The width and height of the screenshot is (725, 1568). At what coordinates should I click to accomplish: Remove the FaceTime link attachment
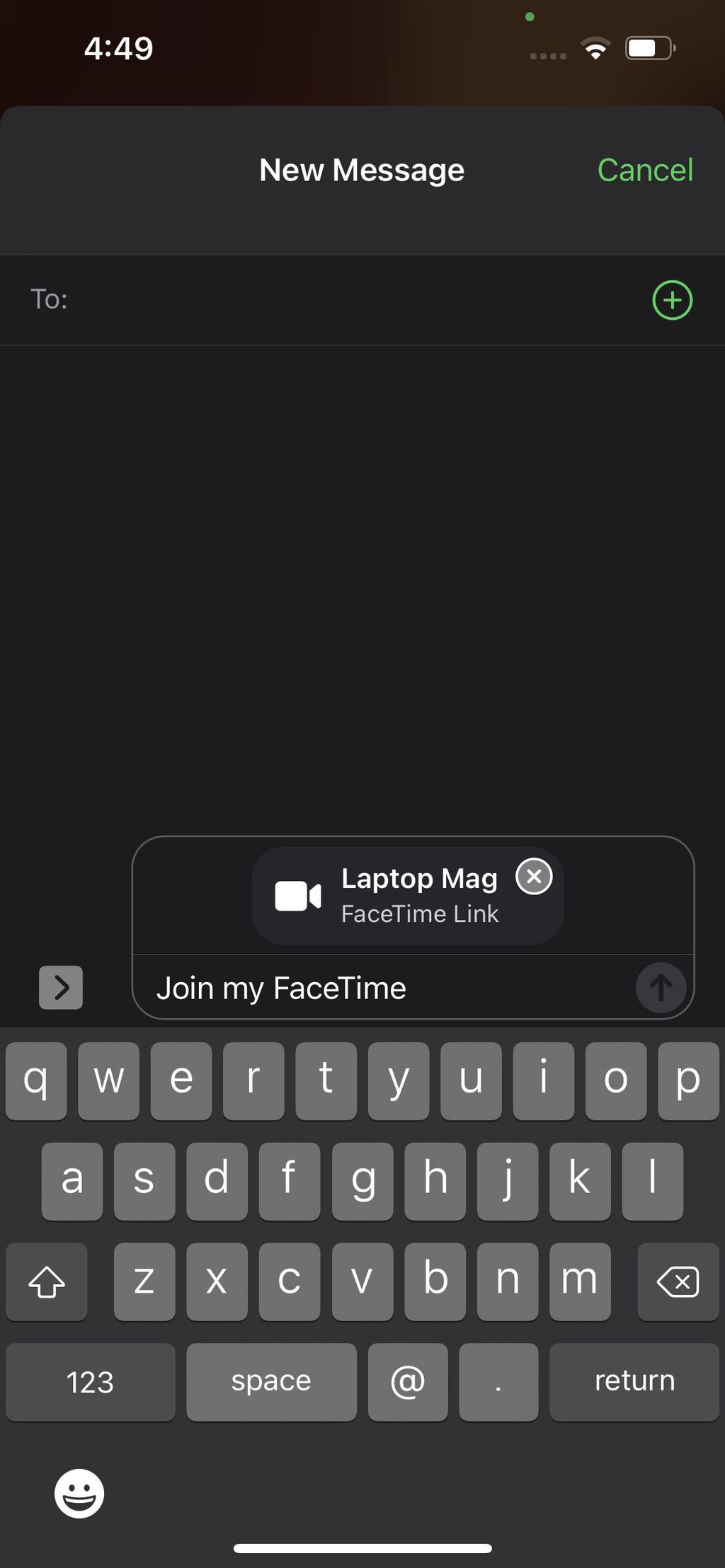click(x=535, y=877)
